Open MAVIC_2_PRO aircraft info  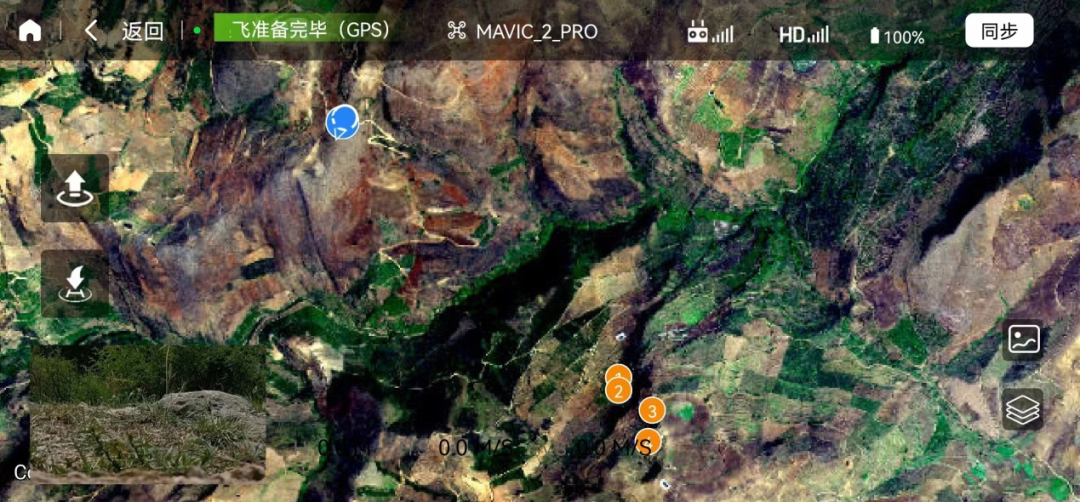pyautogui.click(x=523, y=32)
